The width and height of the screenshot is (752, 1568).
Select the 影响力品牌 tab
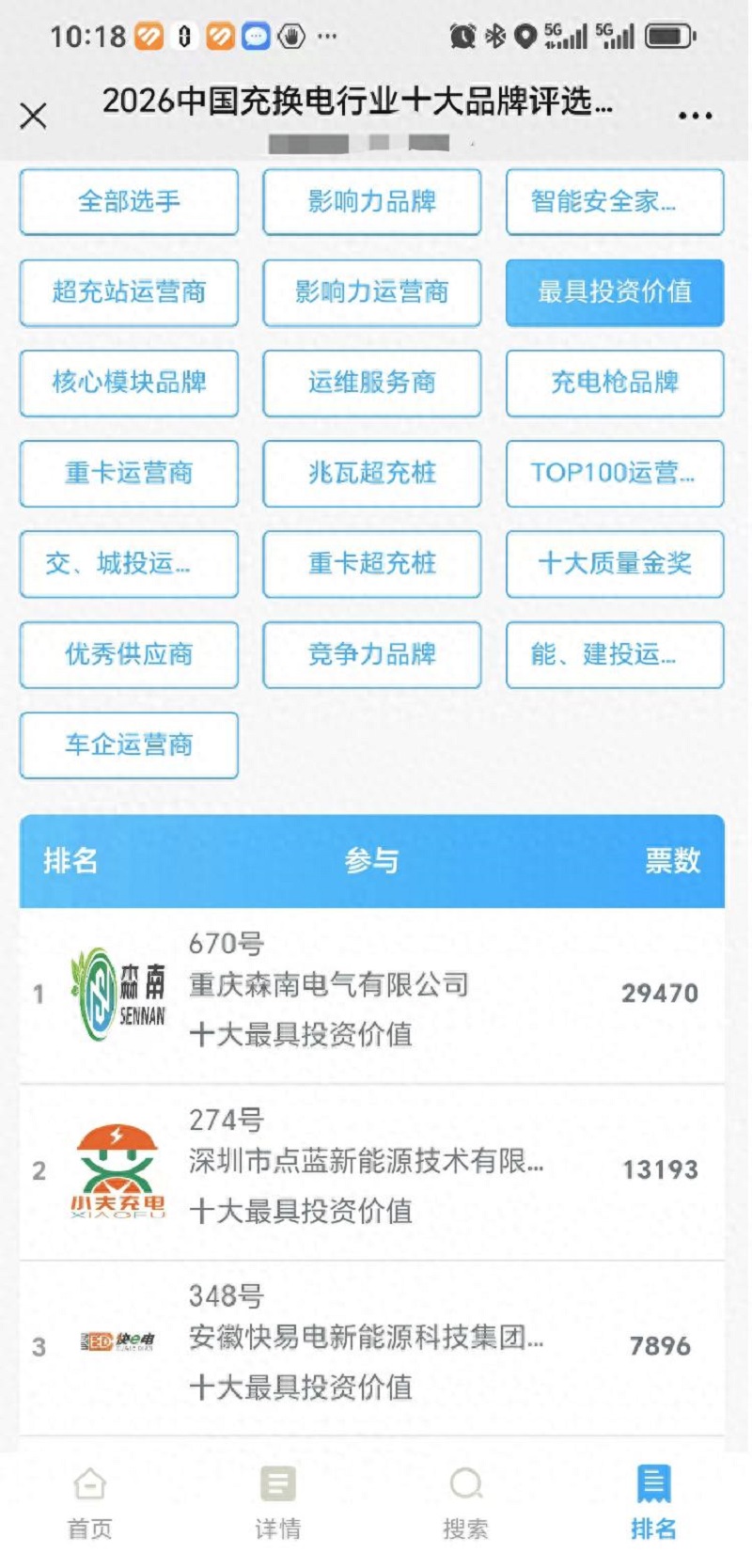pos(371,202)
